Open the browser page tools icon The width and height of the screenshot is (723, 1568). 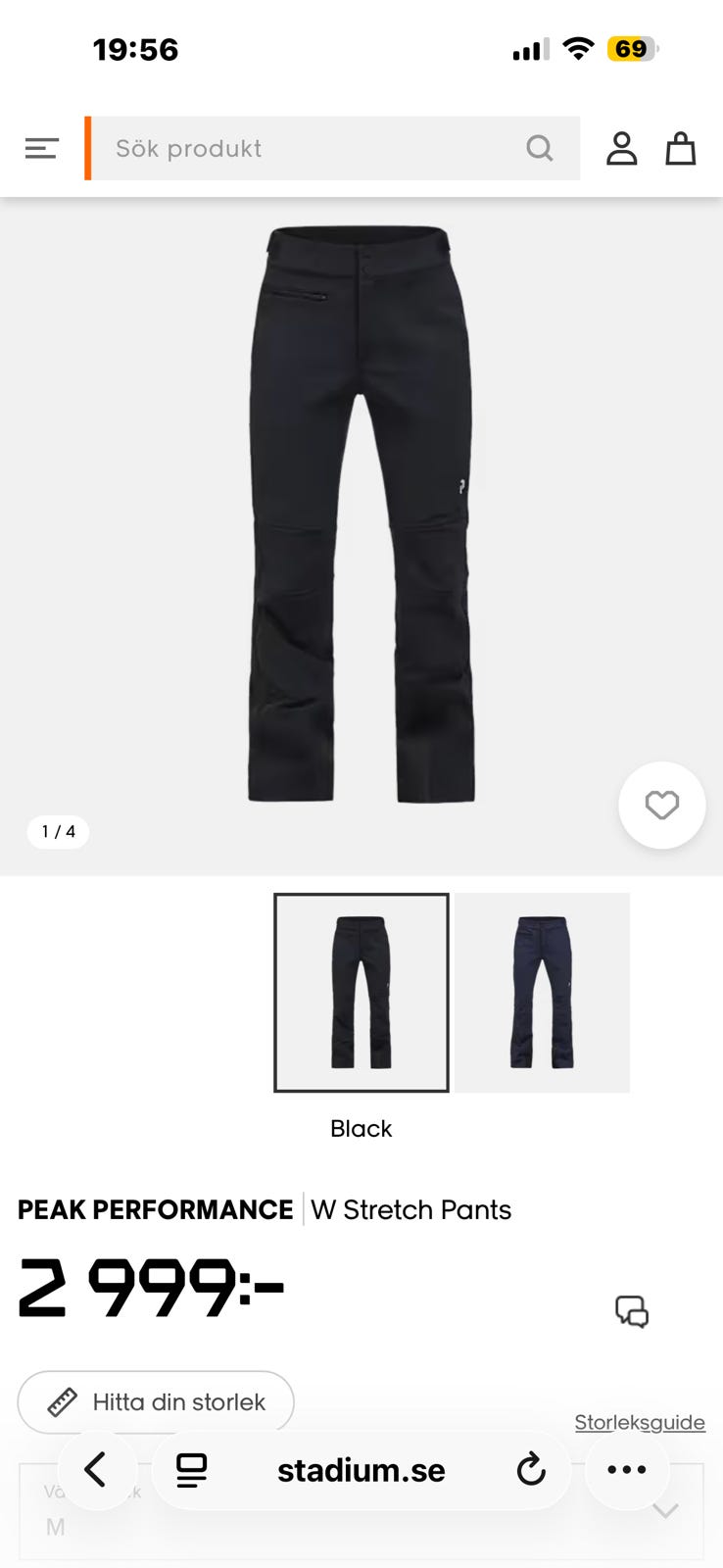click(192, 1469)
